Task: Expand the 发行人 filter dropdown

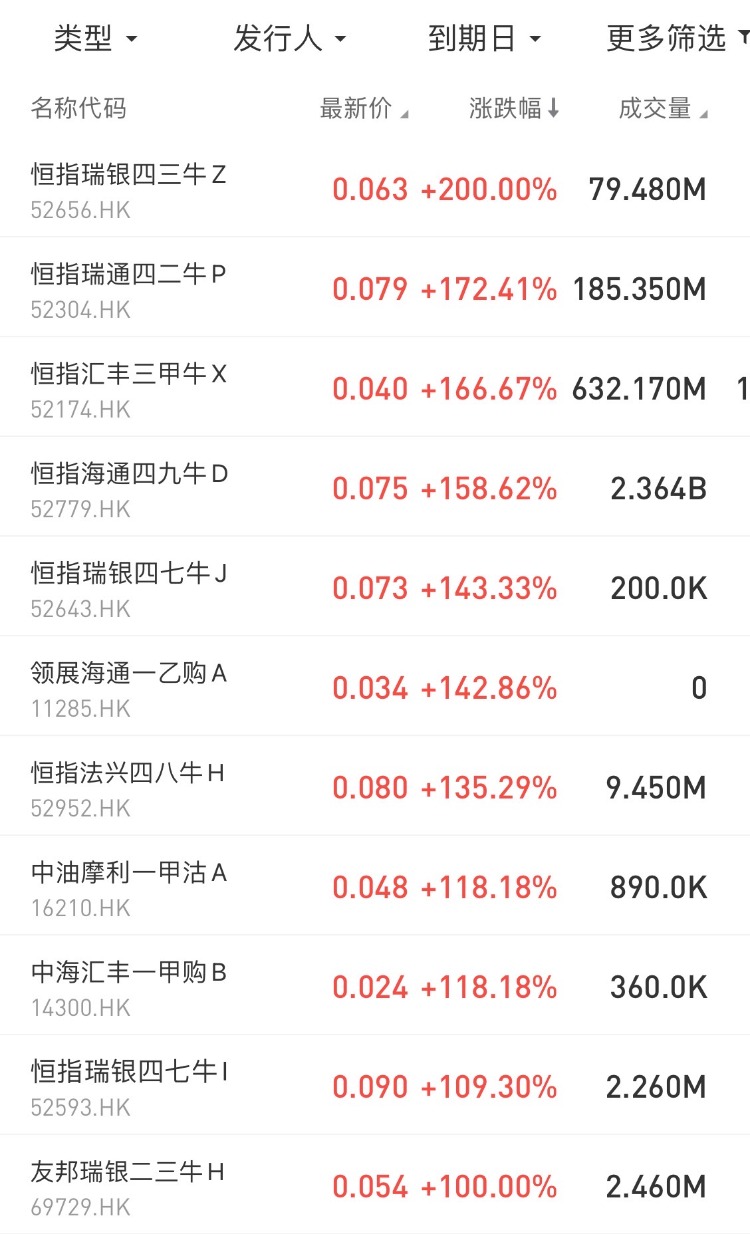Action: [x=289, y=39]
